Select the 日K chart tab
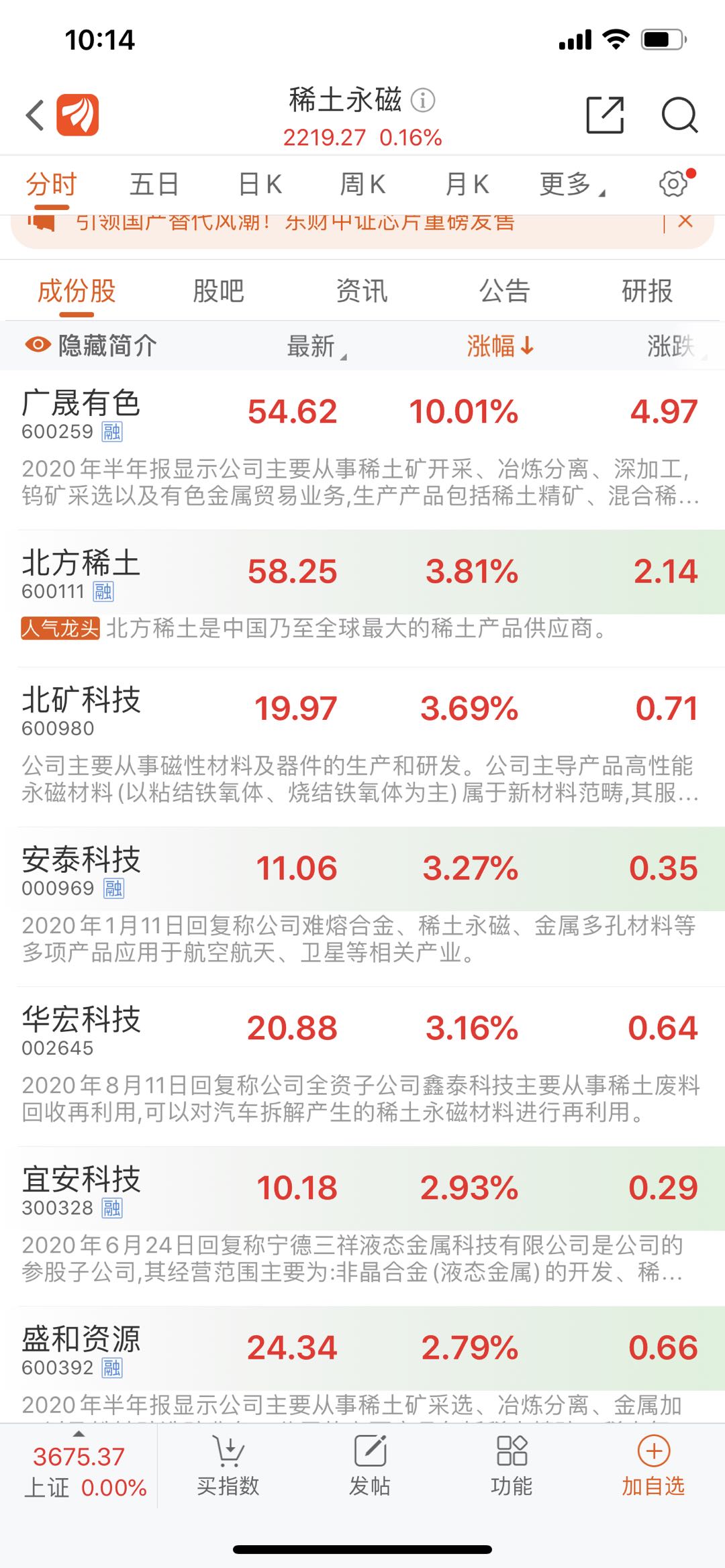This screenshot has width=725, height=1568. click(x=260, y=184)
